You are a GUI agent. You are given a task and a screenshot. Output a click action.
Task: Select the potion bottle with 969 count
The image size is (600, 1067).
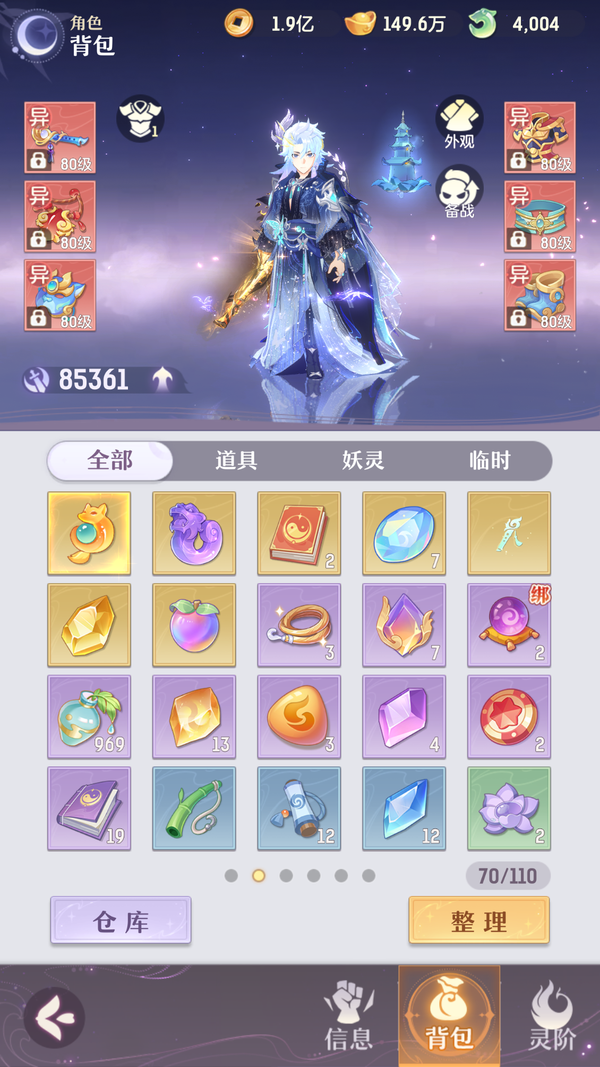(x=89, y=717)
